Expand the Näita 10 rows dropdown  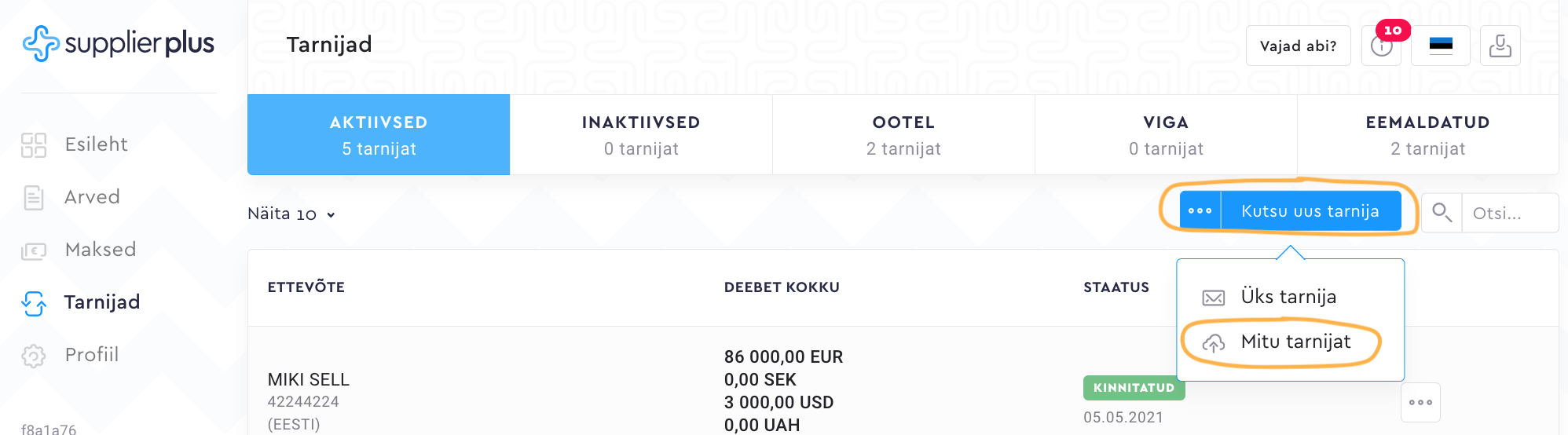[x=291, y=214]
